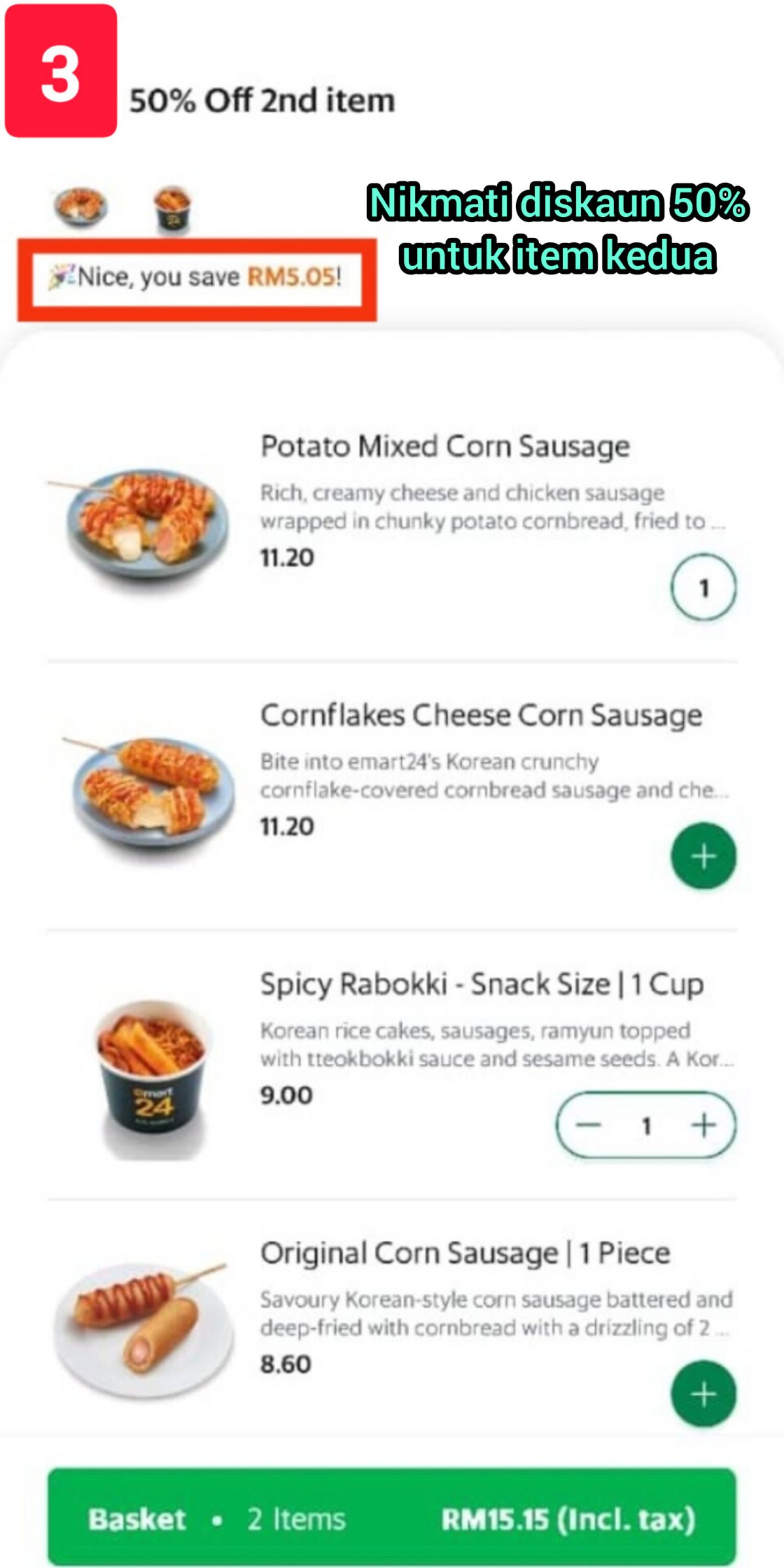This screenshot has width=784, height=1568.
Task: Decrease Spicy Rabokki quantity by one
Action: tap(588, 1125)
